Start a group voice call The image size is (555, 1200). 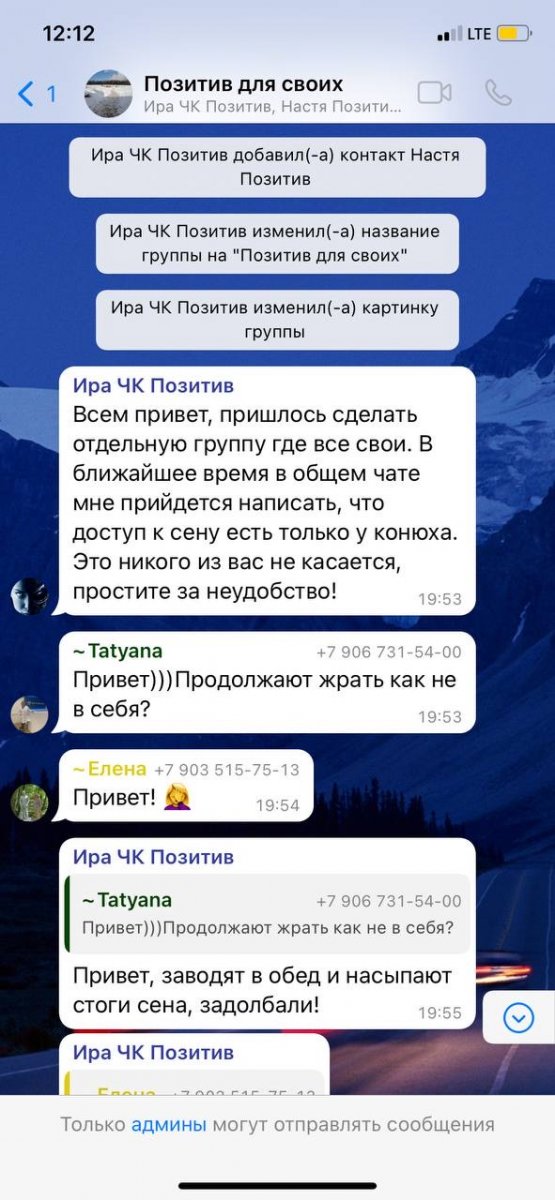[x=498, y=93]
